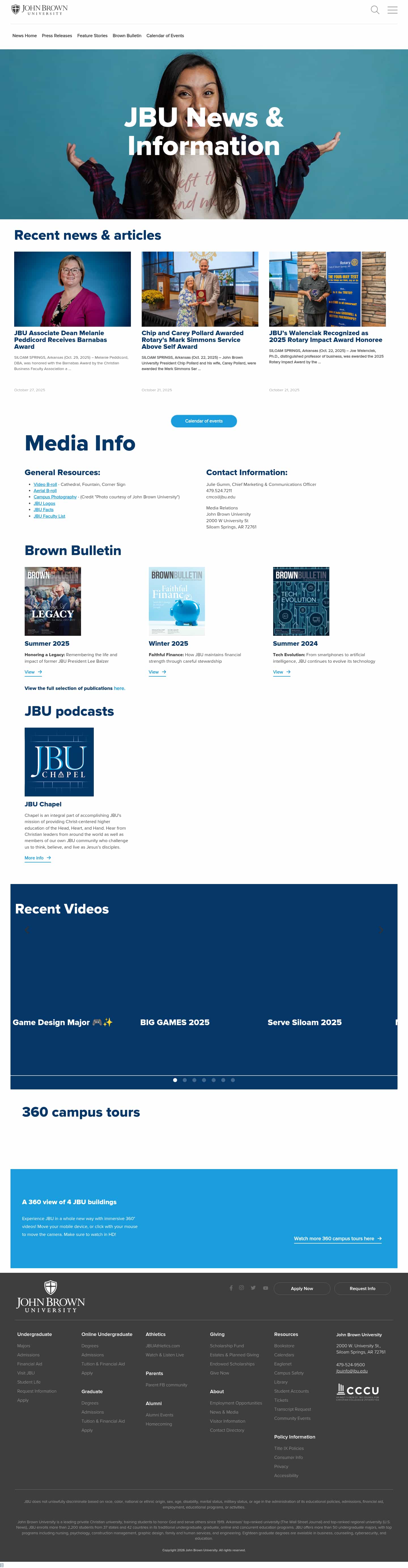The image size is (408, 1568).
Task: Select the third Recent Videos carousel dot
Action: [x=194, y=1080]
